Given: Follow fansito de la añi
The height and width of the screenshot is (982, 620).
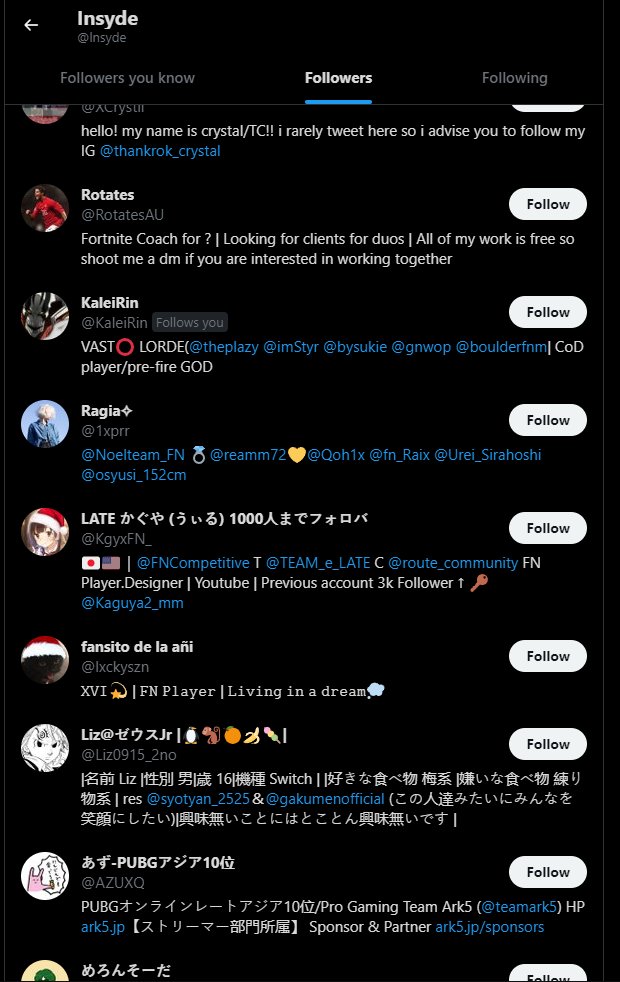Looking at the screenshot, I should (547, 656).
